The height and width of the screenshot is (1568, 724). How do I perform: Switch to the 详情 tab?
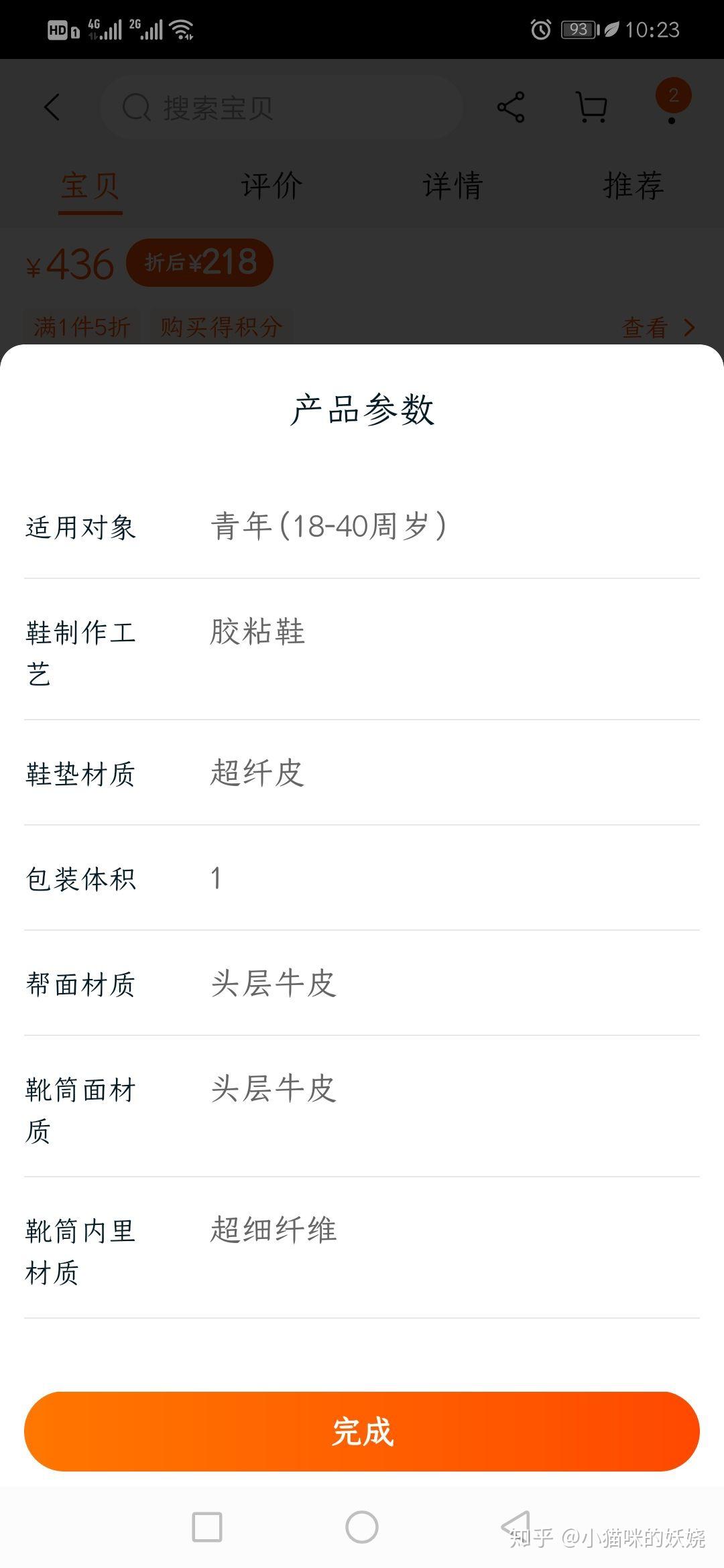tap(452, 186)
